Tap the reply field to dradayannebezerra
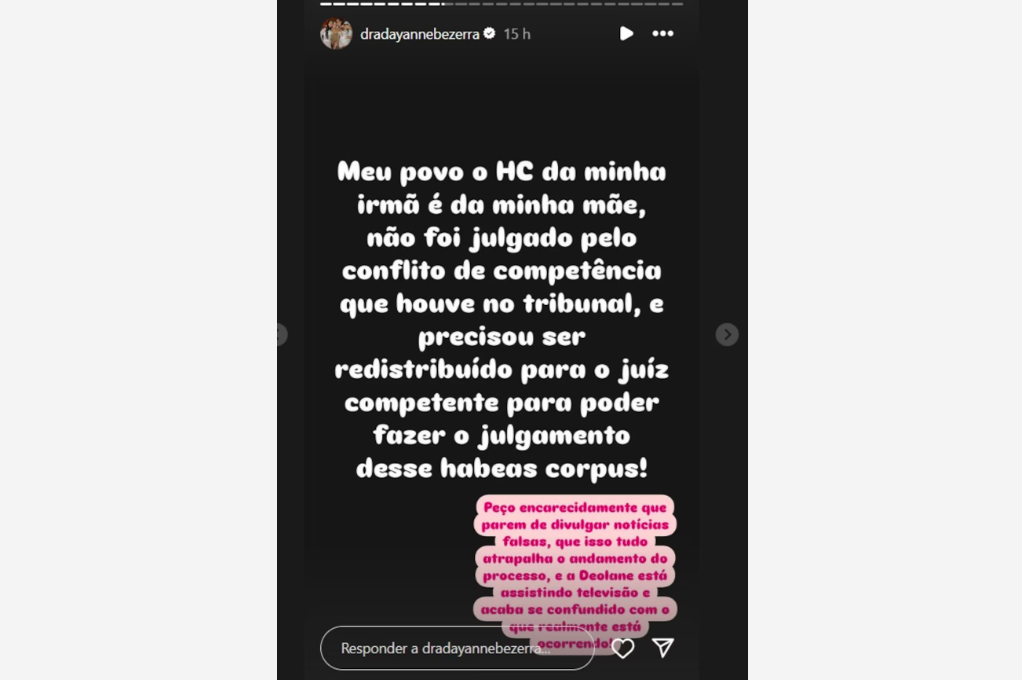The width and height of the screenshot is (1022, 680). (x=455, y=648)
